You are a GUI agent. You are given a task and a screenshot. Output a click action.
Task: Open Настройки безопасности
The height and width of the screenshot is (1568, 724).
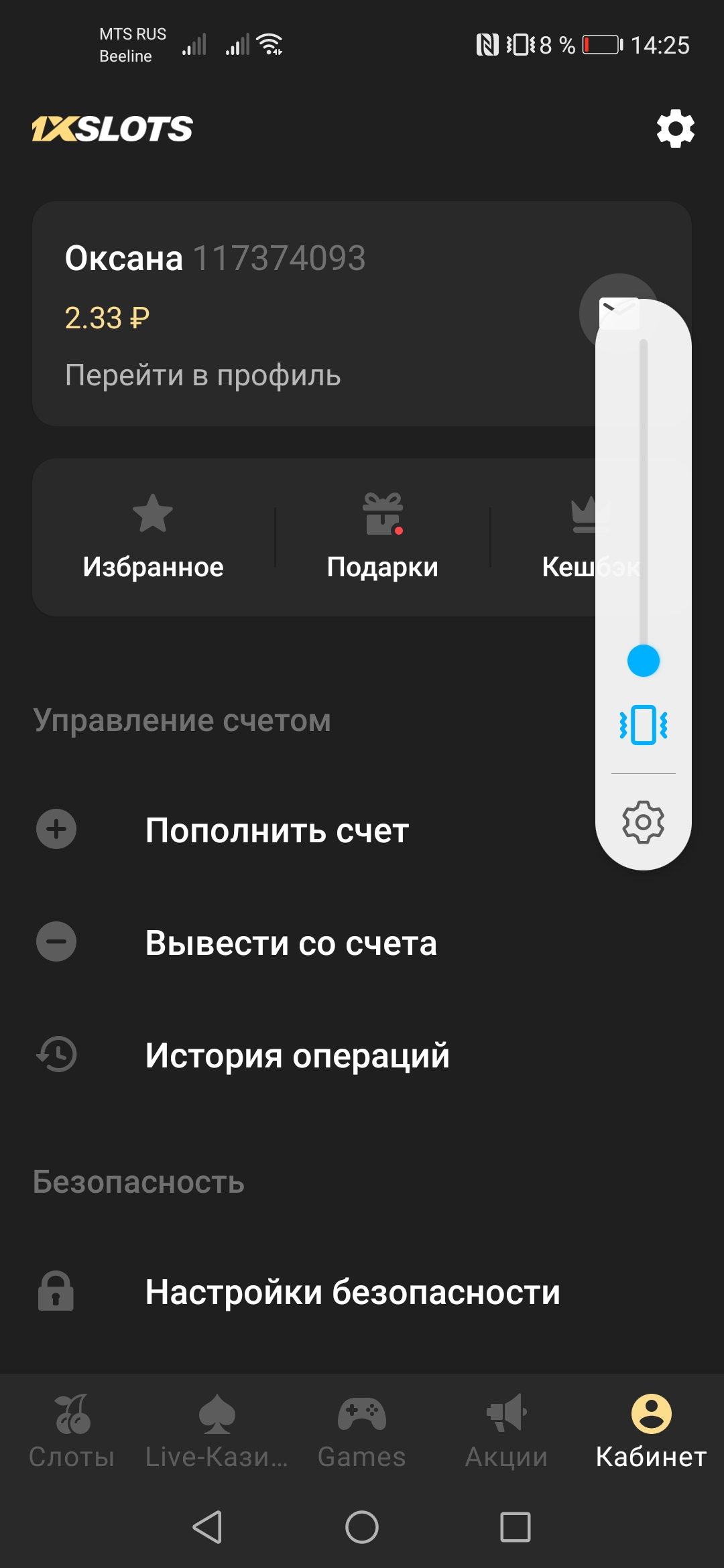353,1291
